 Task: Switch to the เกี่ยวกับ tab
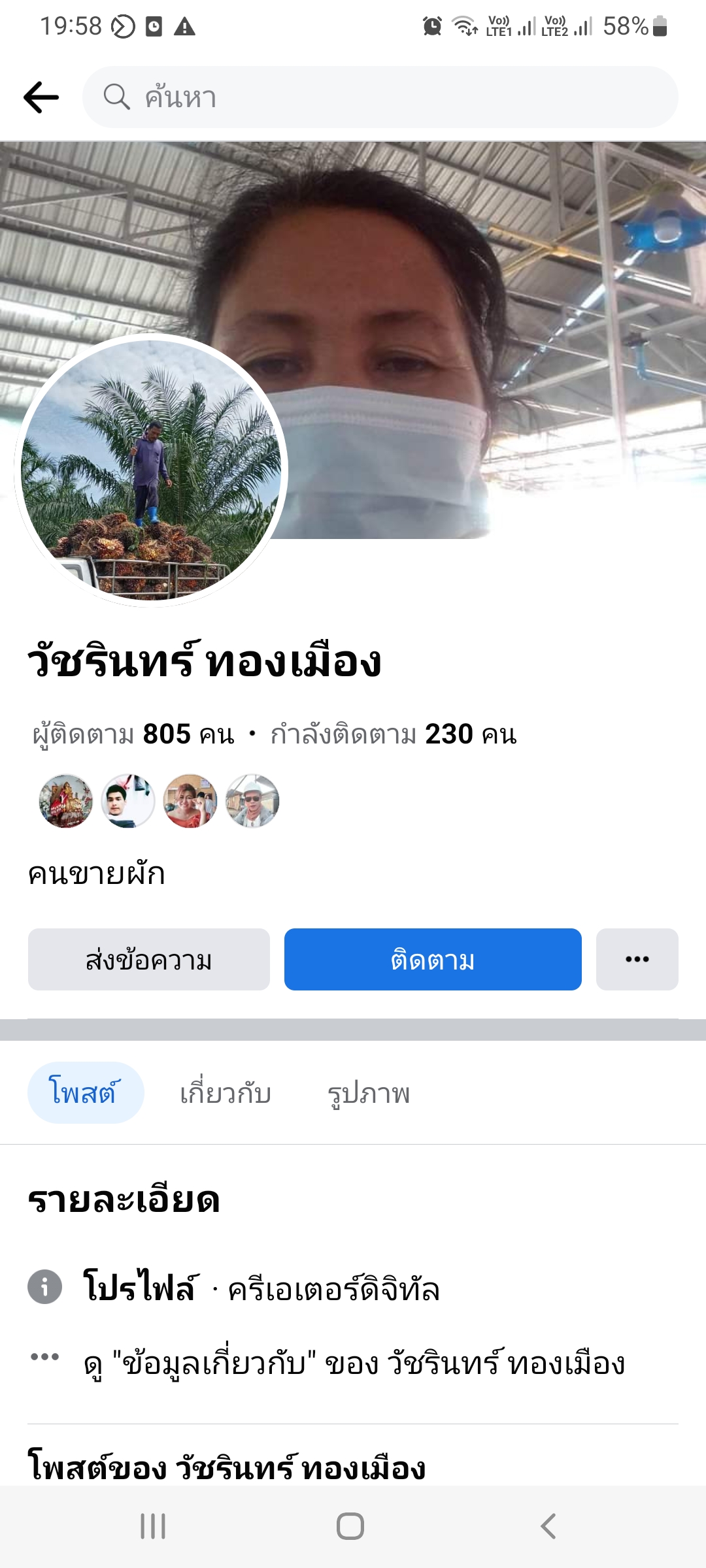(x=226, y=1093)
